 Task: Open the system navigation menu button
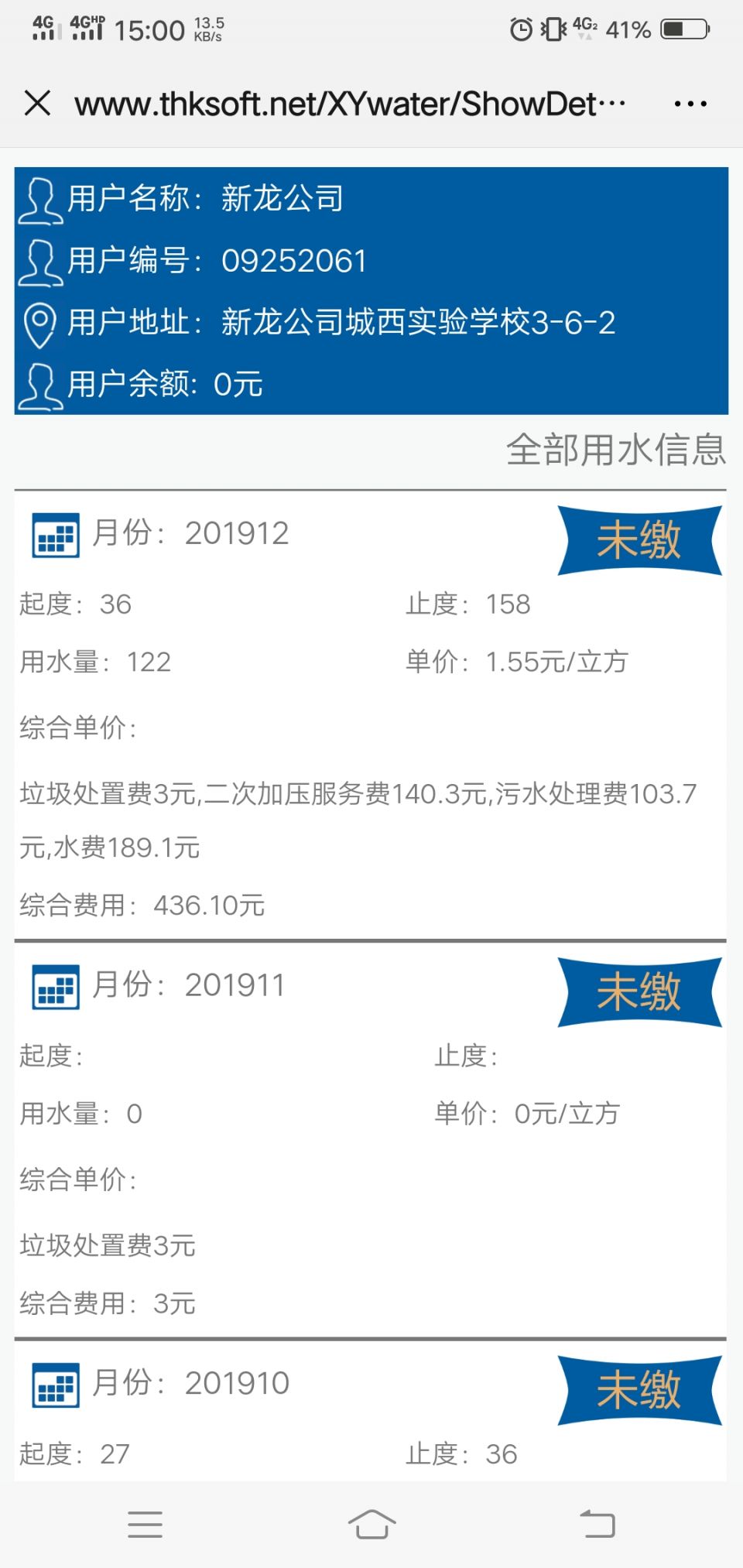point(145,1524)
